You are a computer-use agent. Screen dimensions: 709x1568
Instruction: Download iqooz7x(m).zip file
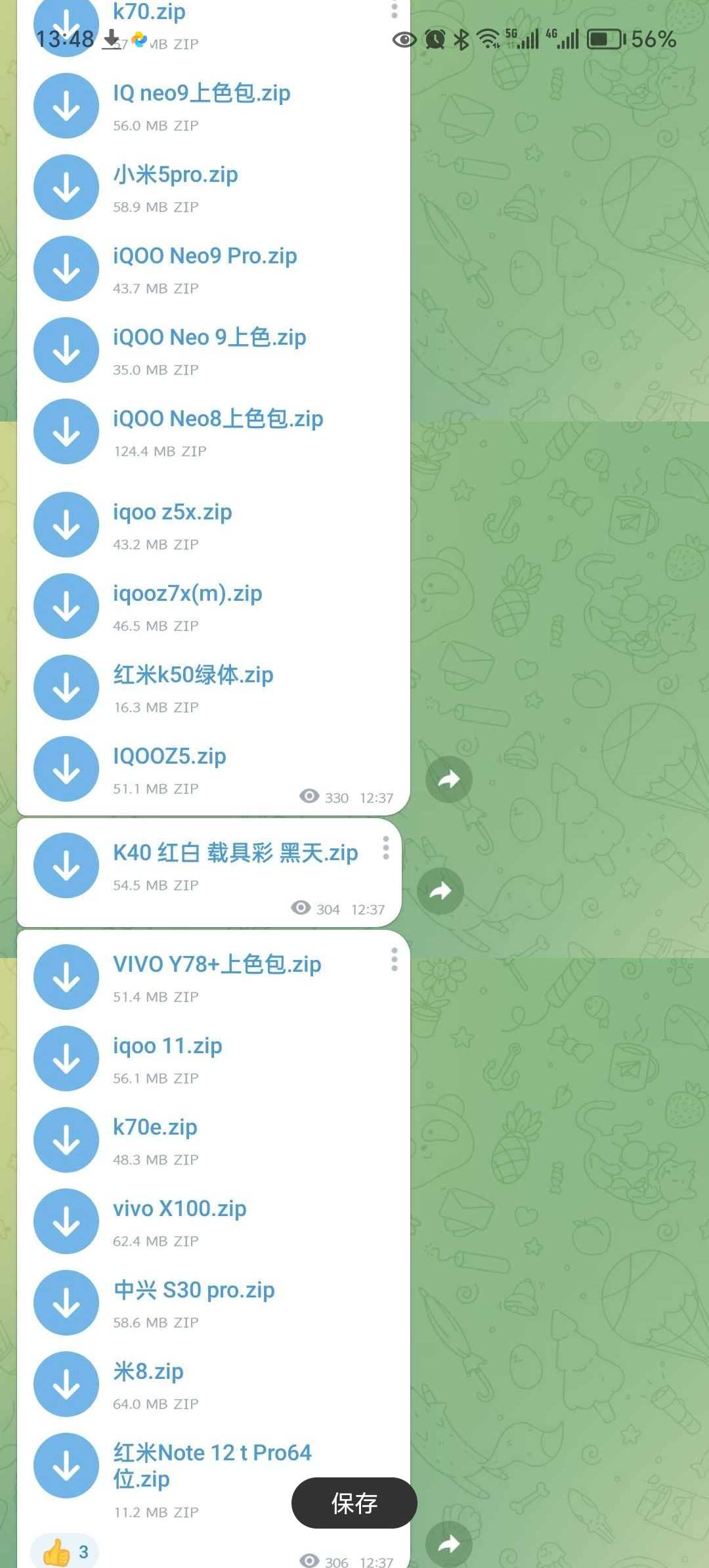point(66,606)
